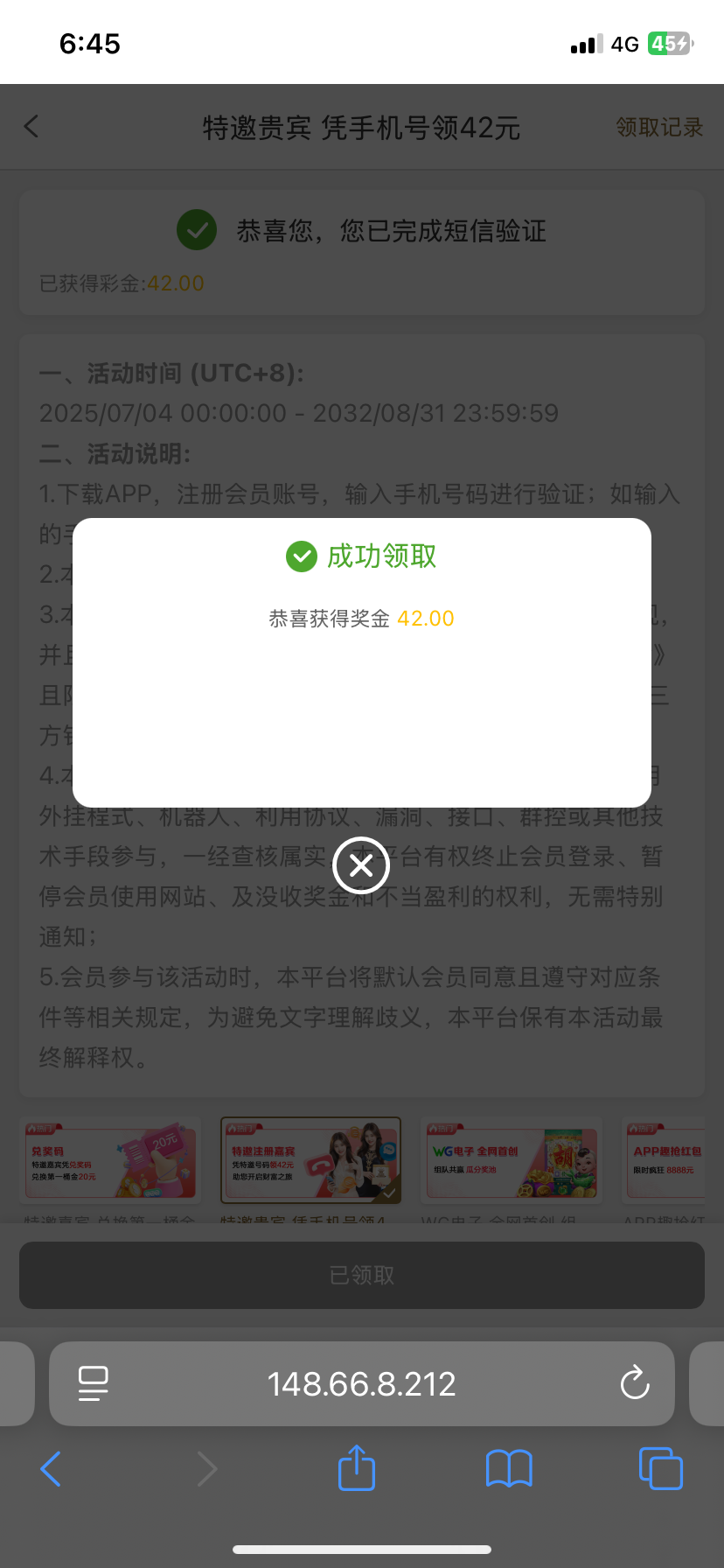Viewport: 724px width, 1568px height.
Task: Open the WG电子 全网首创 promotion banner
Action: tap(512, 1160)
